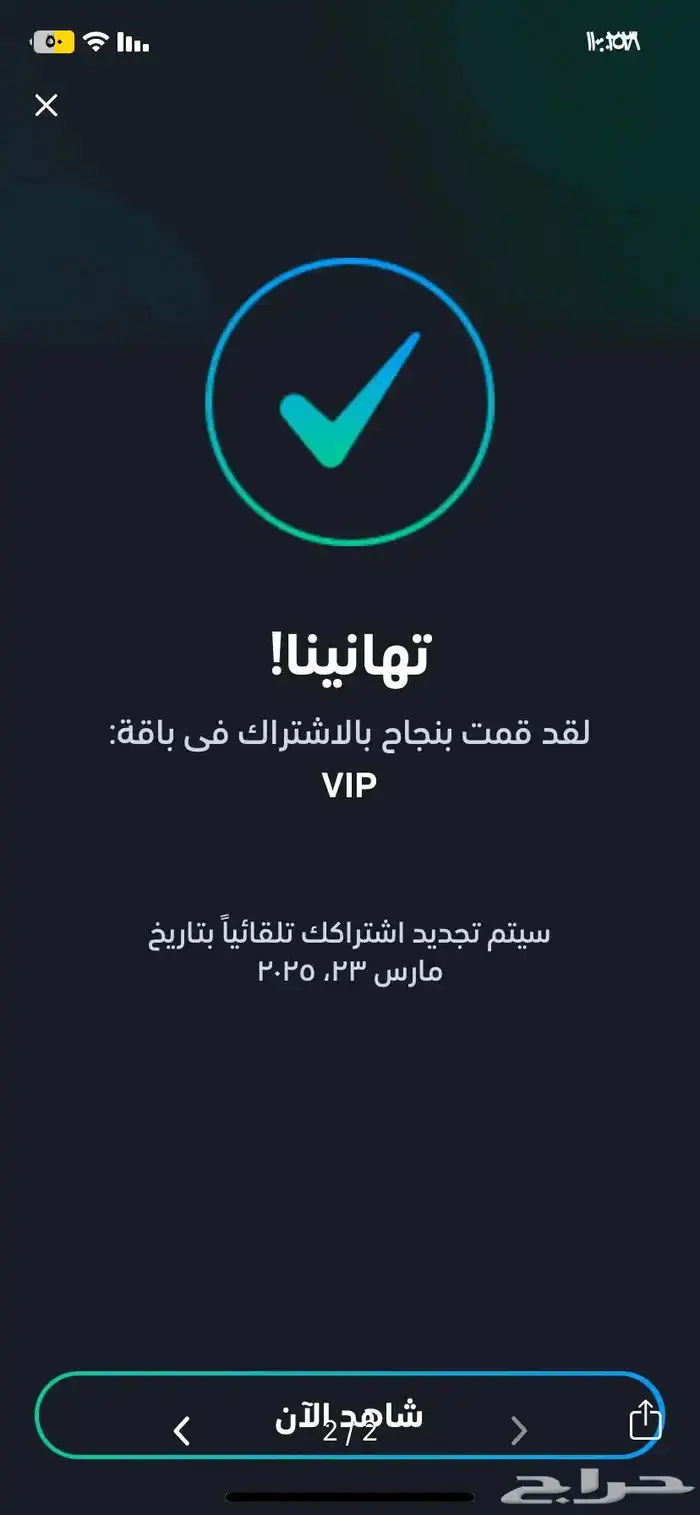This screenshot has height=1515, width=700.
Task: Share this image via the share icon
Action: coord(645,1419)
